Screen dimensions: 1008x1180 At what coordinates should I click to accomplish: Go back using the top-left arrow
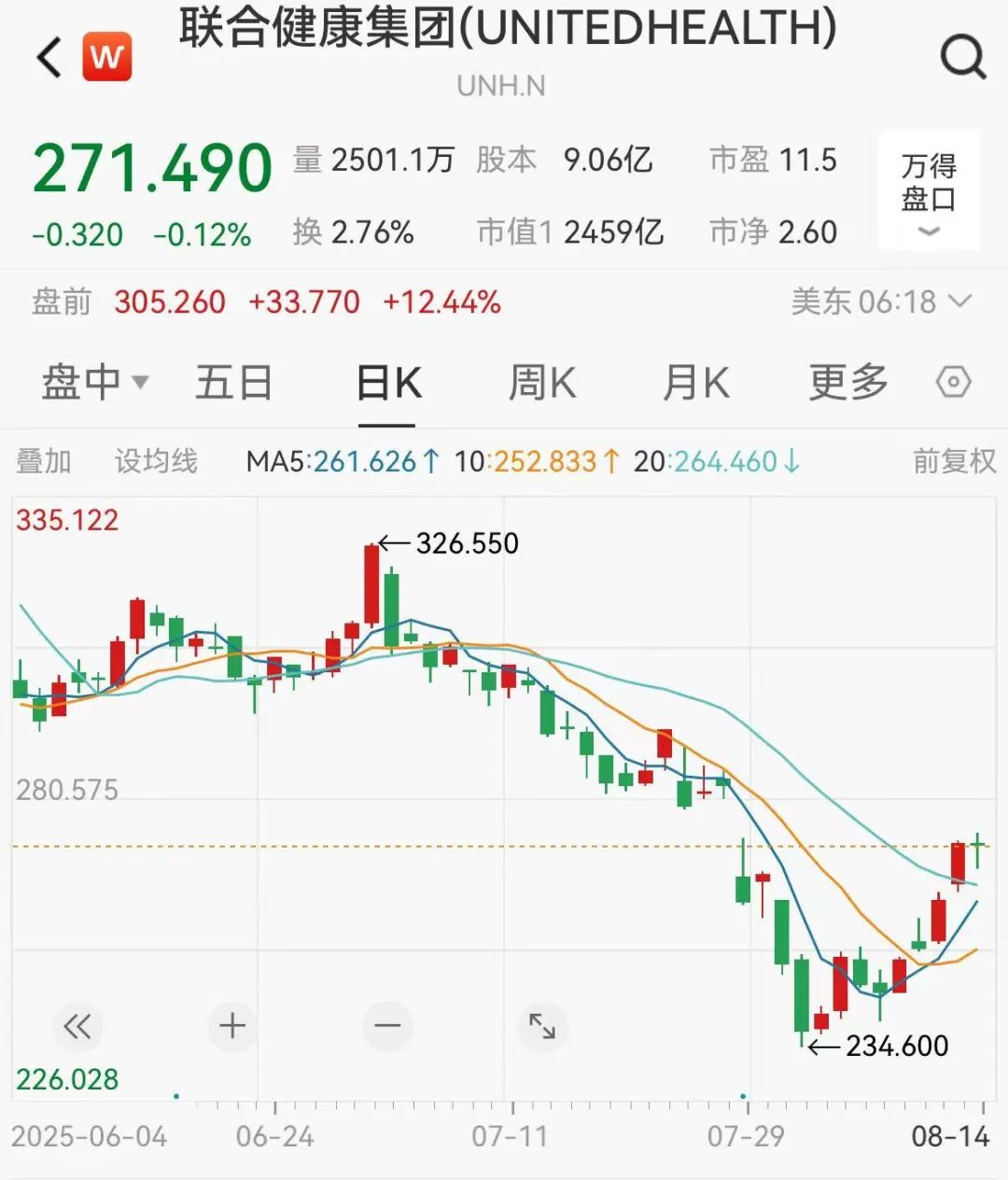(49, 57)
